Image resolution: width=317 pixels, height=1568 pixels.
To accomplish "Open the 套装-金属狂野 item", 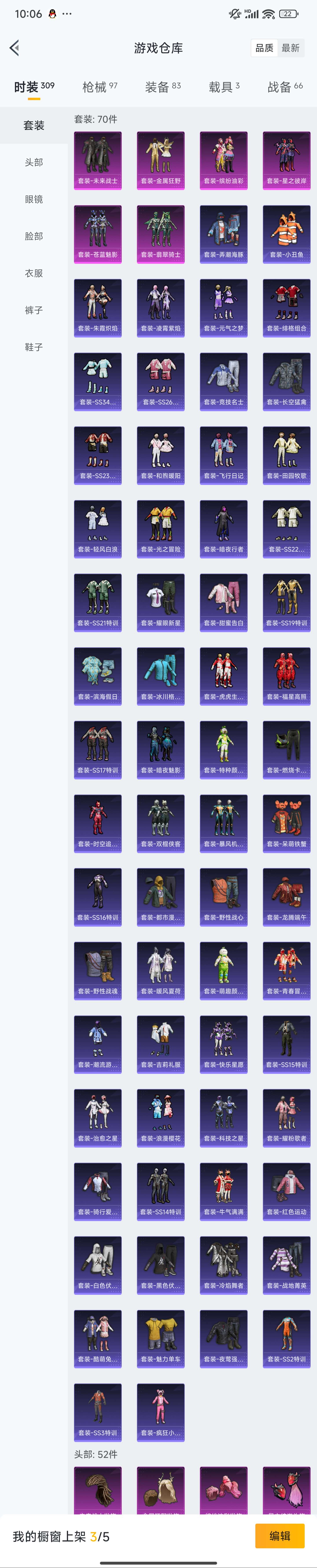I will tap(161, 160).
